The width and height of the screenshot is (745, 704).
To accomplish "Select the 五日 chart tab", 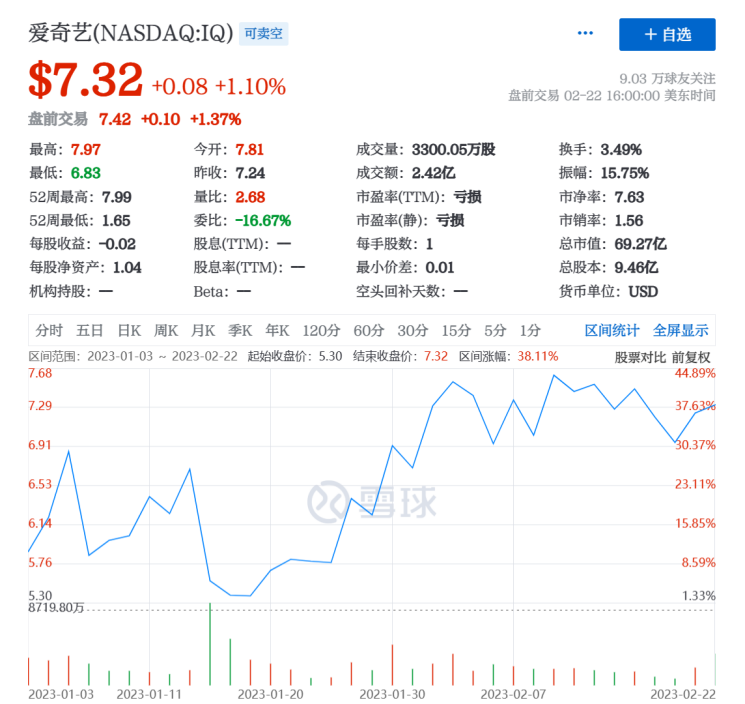I will 89,330.
